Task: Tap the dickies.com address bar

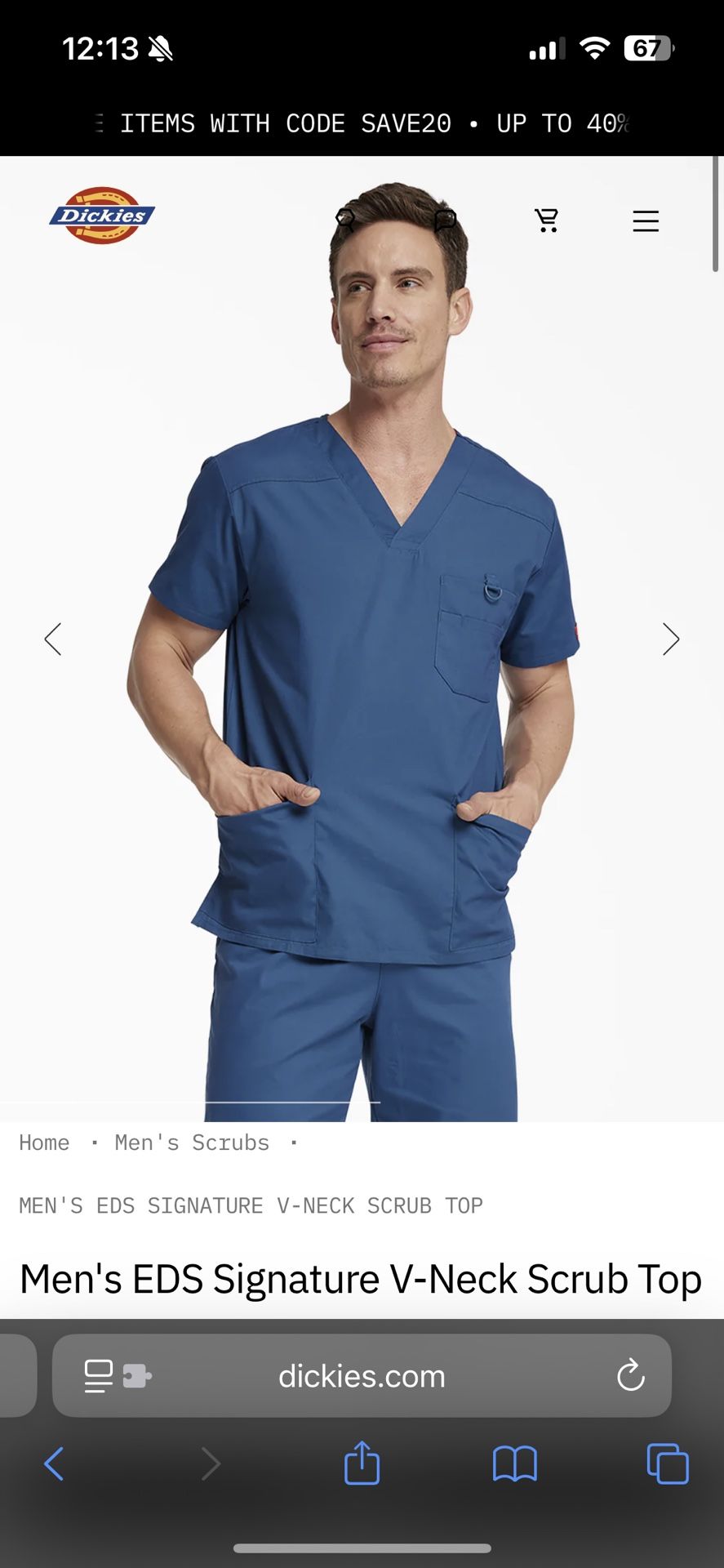Action: (x=362, y=1375)
